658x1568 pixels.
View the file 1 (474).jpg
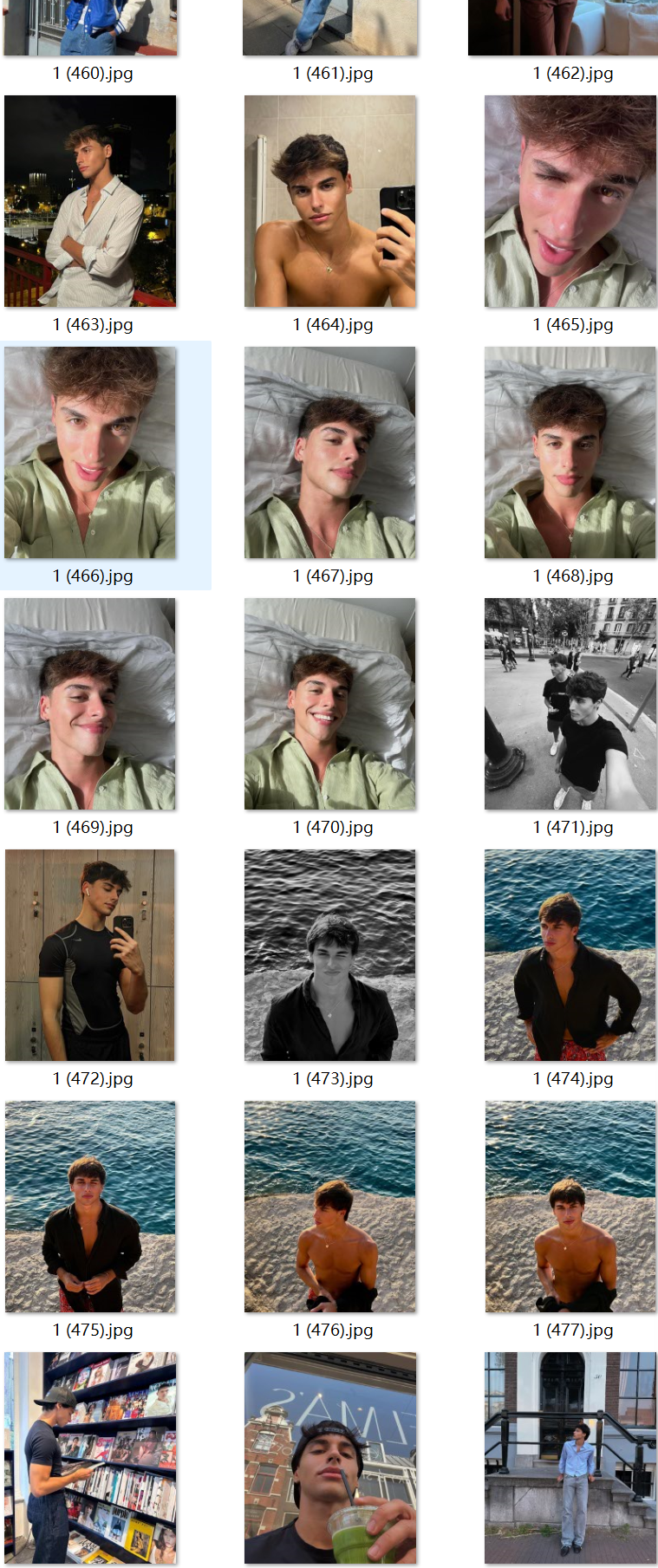tap(570, 955)
